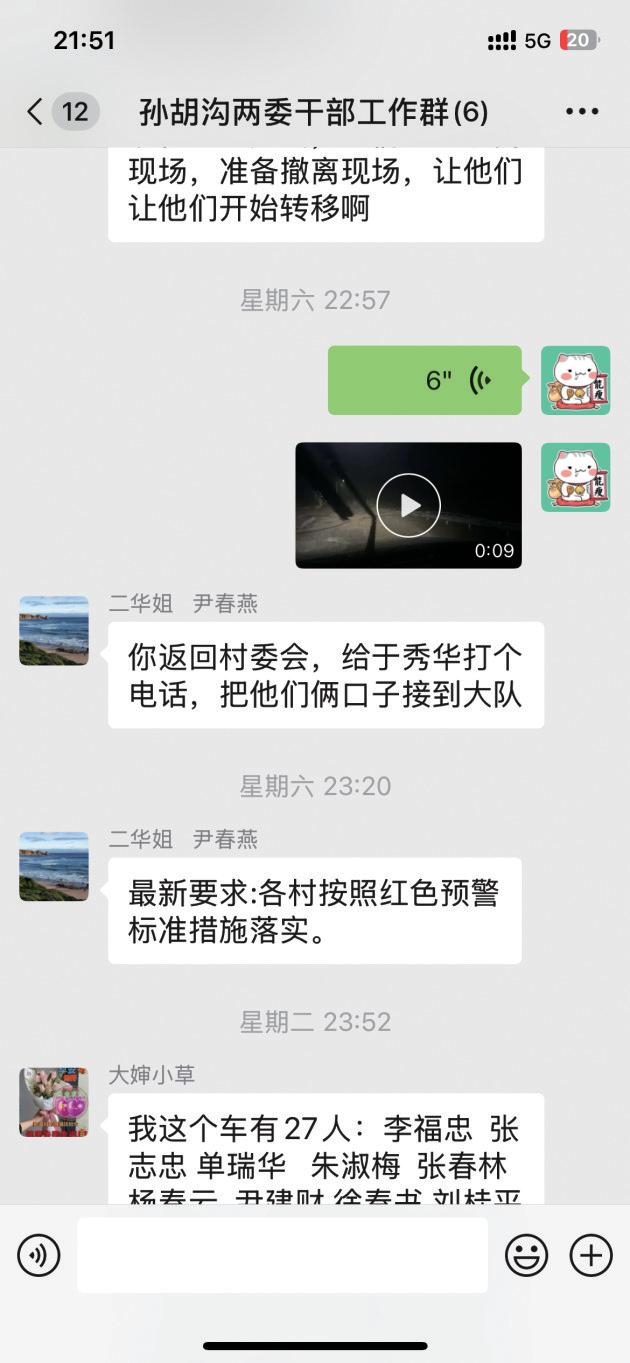Go back to the chat list
Viewport: 630px width, 1363px height.
(x=36, y=111)
